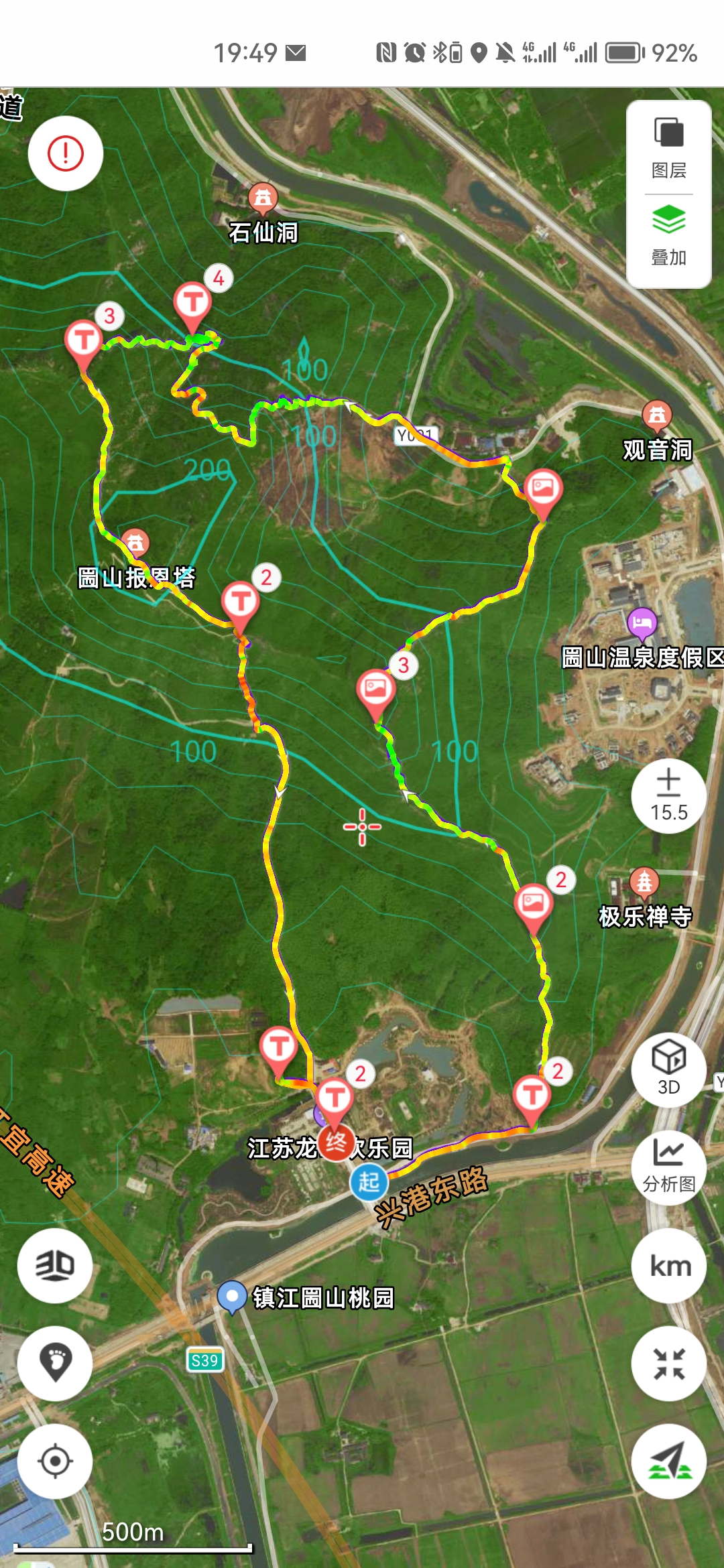Screen dimensions: 724x1568
Task: Toggle the km distance markers
Action: coord(668,1266)
